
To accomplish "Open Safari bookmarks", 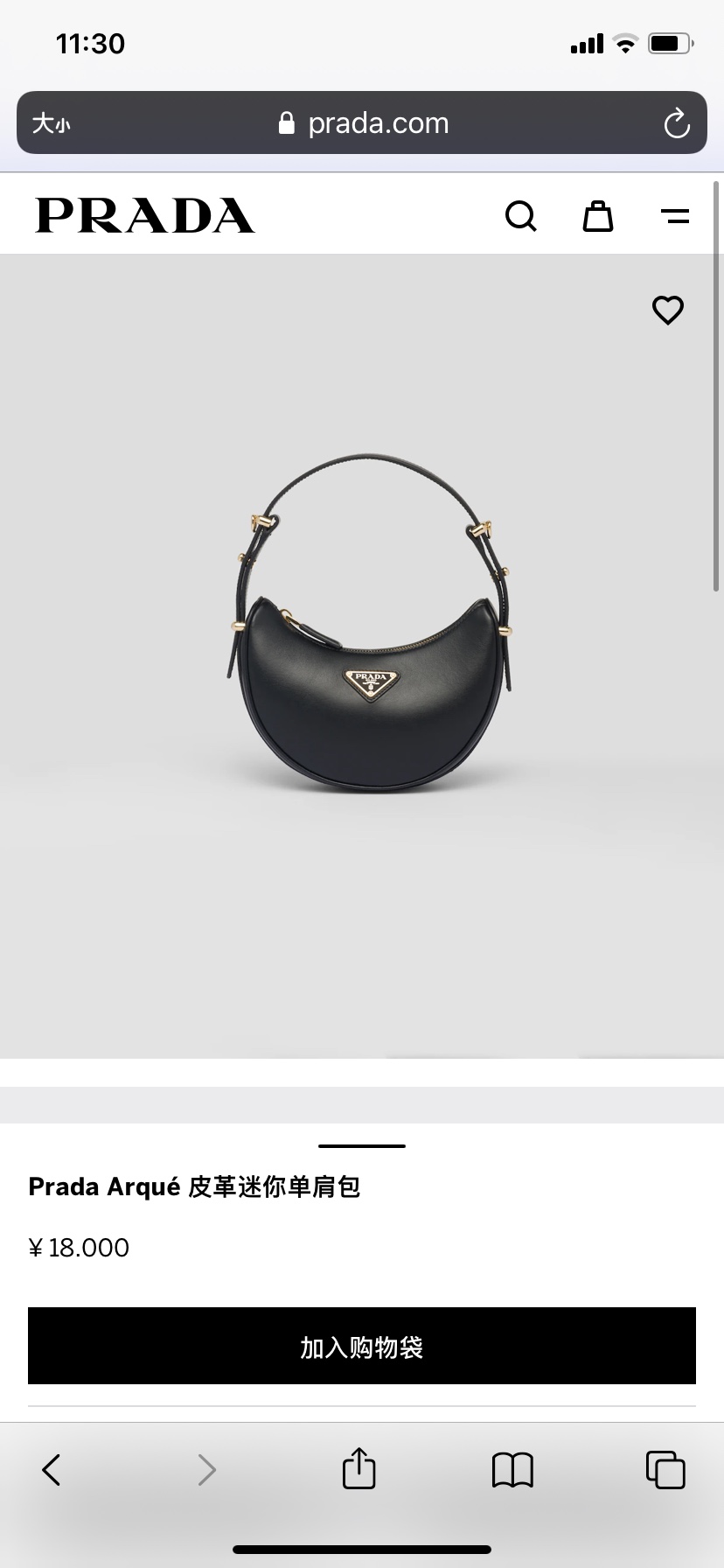I will [x=512, y=1470].
